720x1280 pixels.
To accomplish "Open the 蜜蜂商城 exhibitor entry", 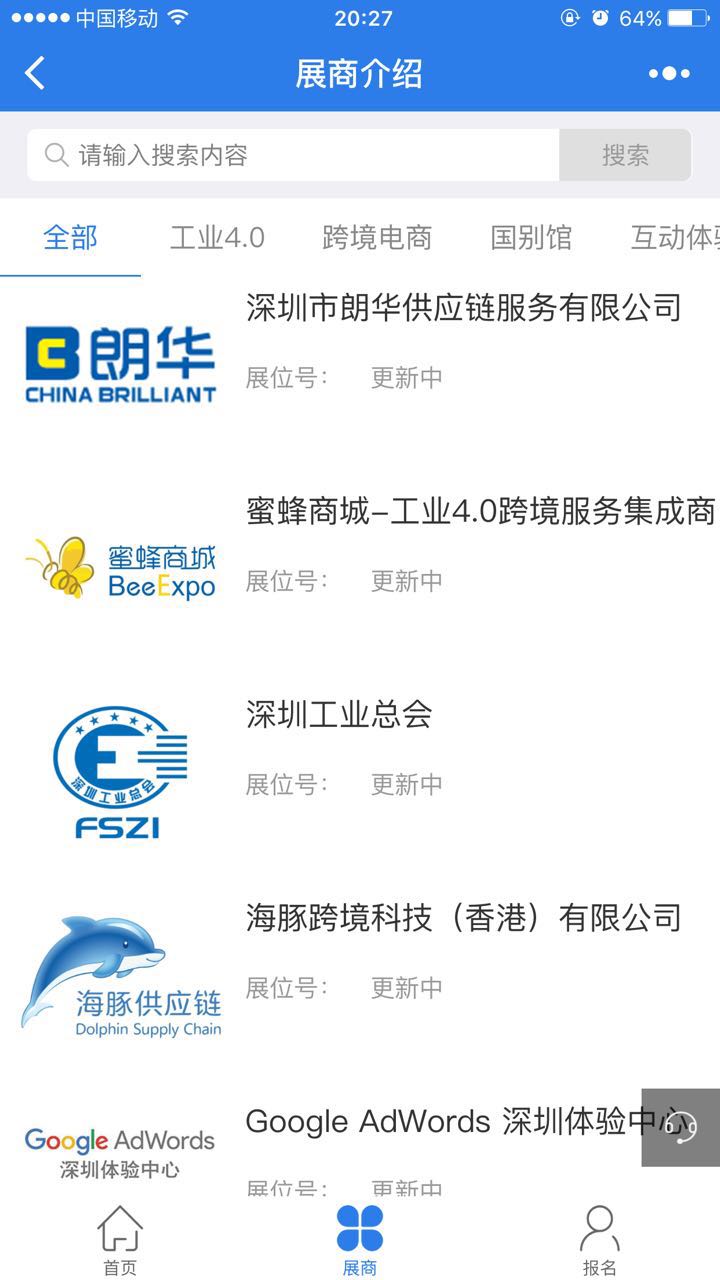I will [360, 562].
